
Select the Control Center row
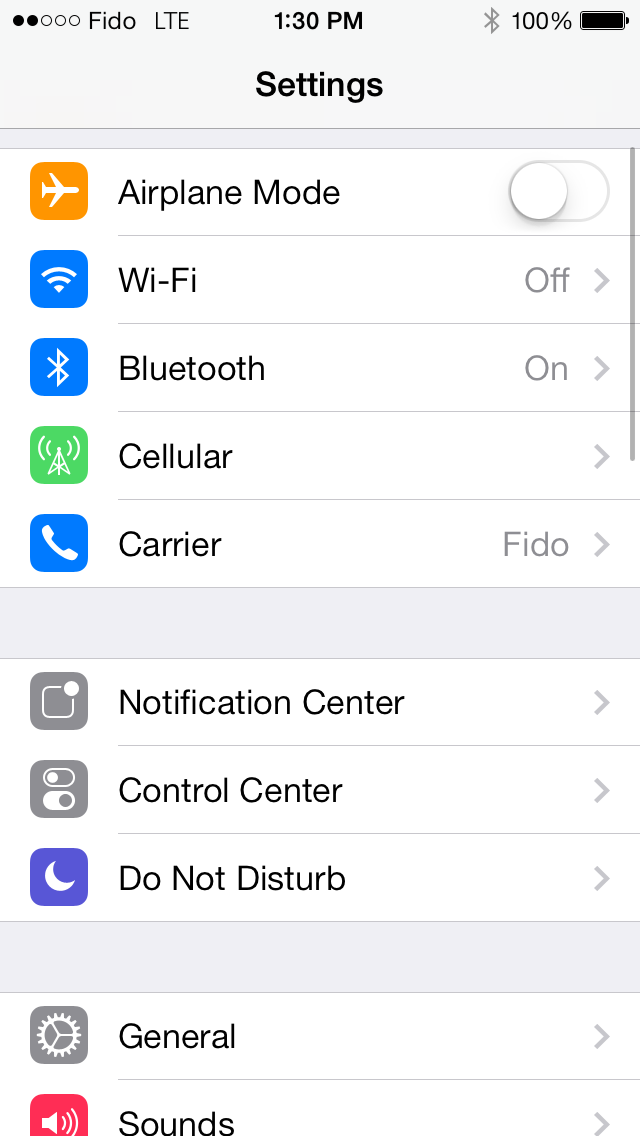tap(320, 790)
